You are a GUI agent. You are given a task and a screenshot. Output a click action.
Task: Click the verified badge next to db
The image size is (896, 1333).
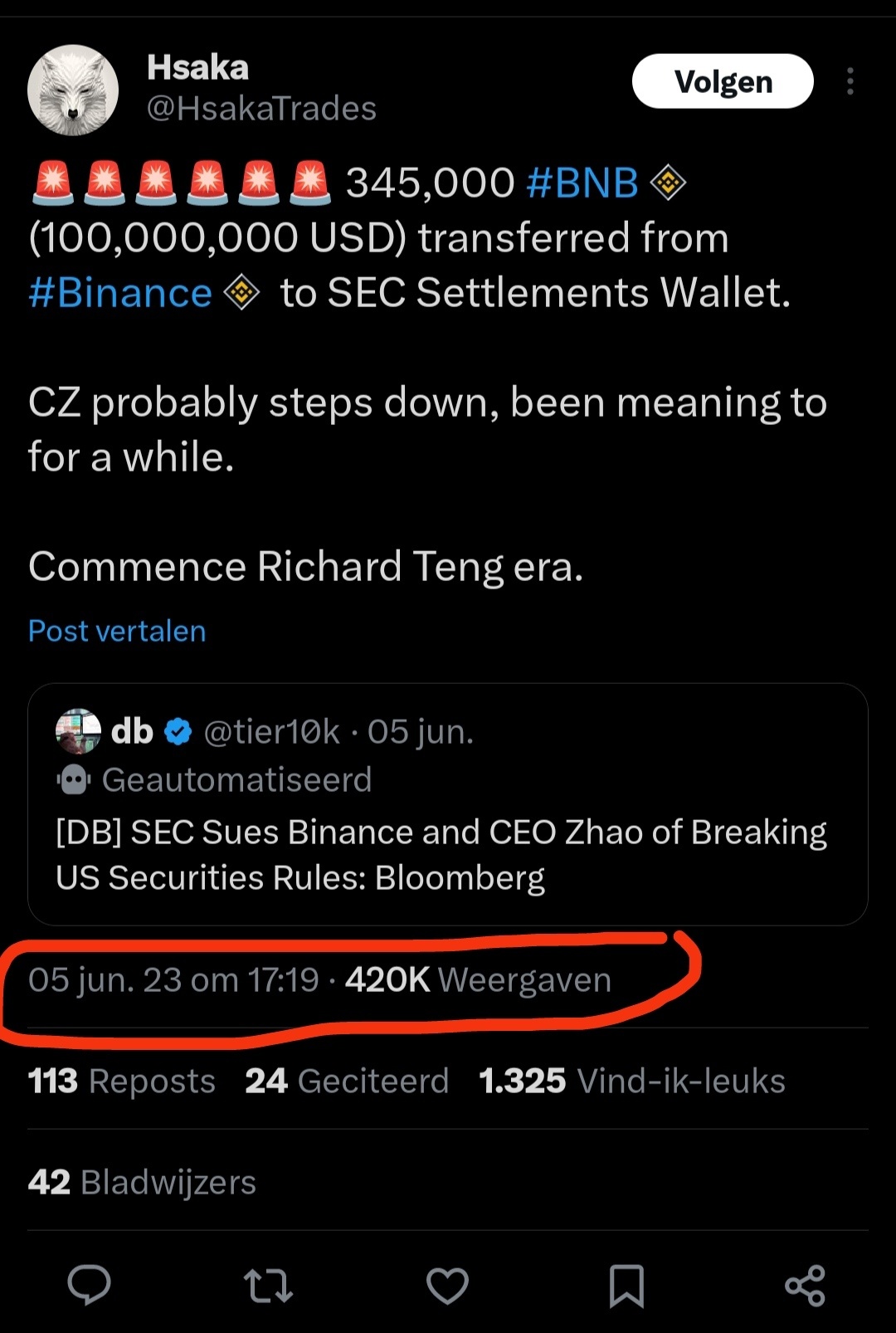point(177,731)
